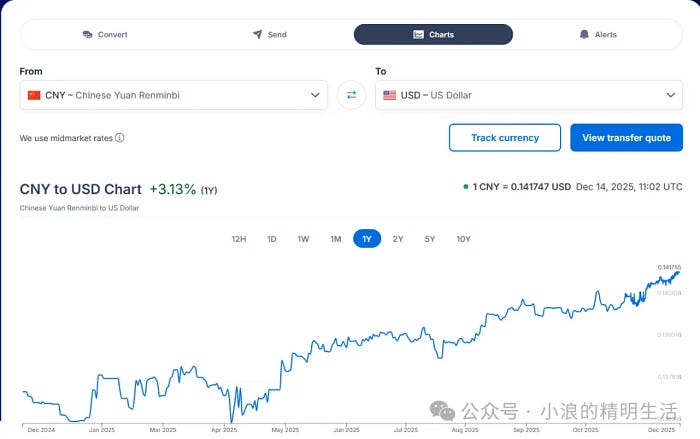
Task: Open the midmarket rates info icon
Action: pyautogui.click(x=120, y=138)
